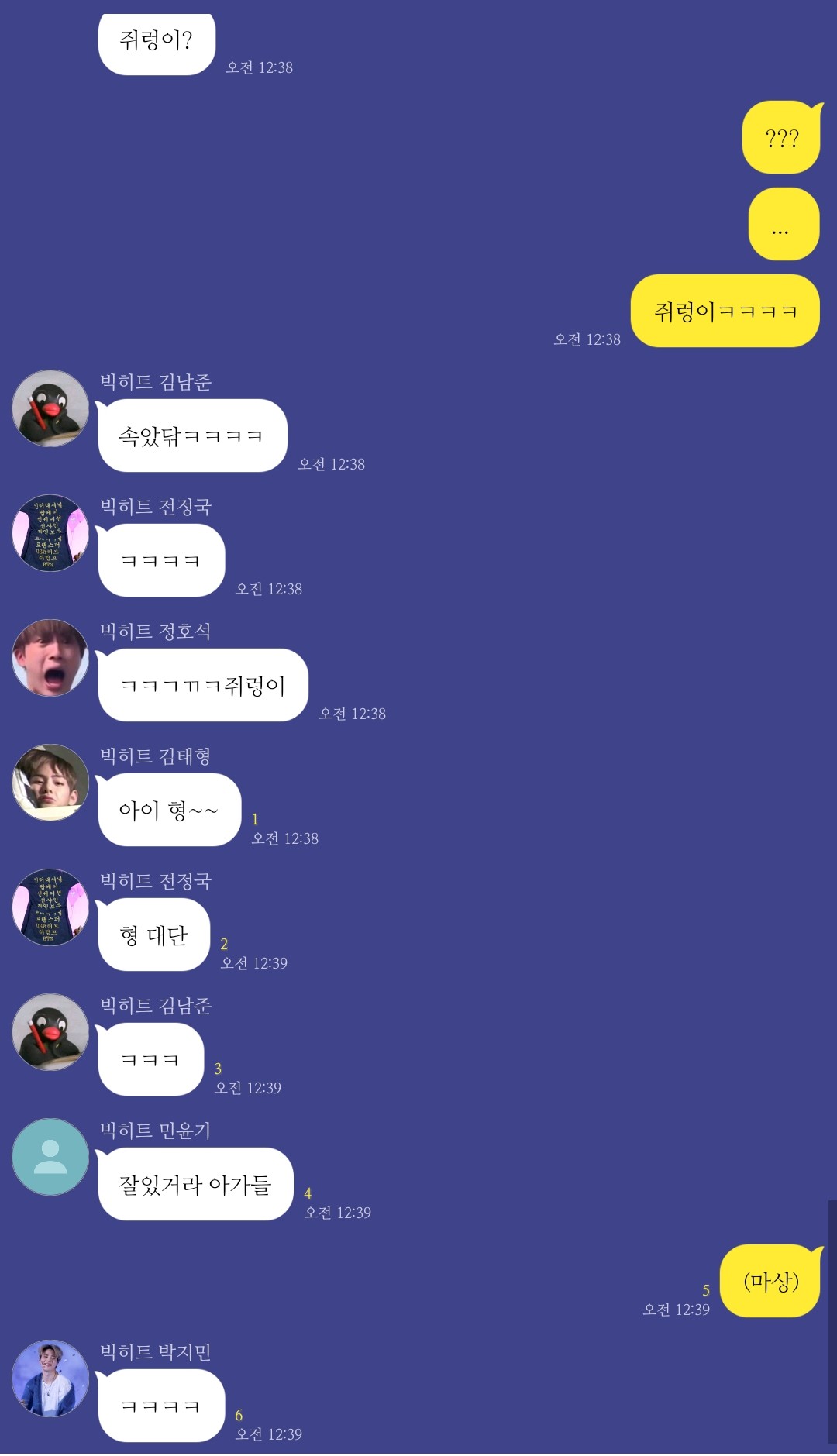Tap 빅히트 정호석's profile photo
The image size is (837, 1456).
[x=50, y=658]
